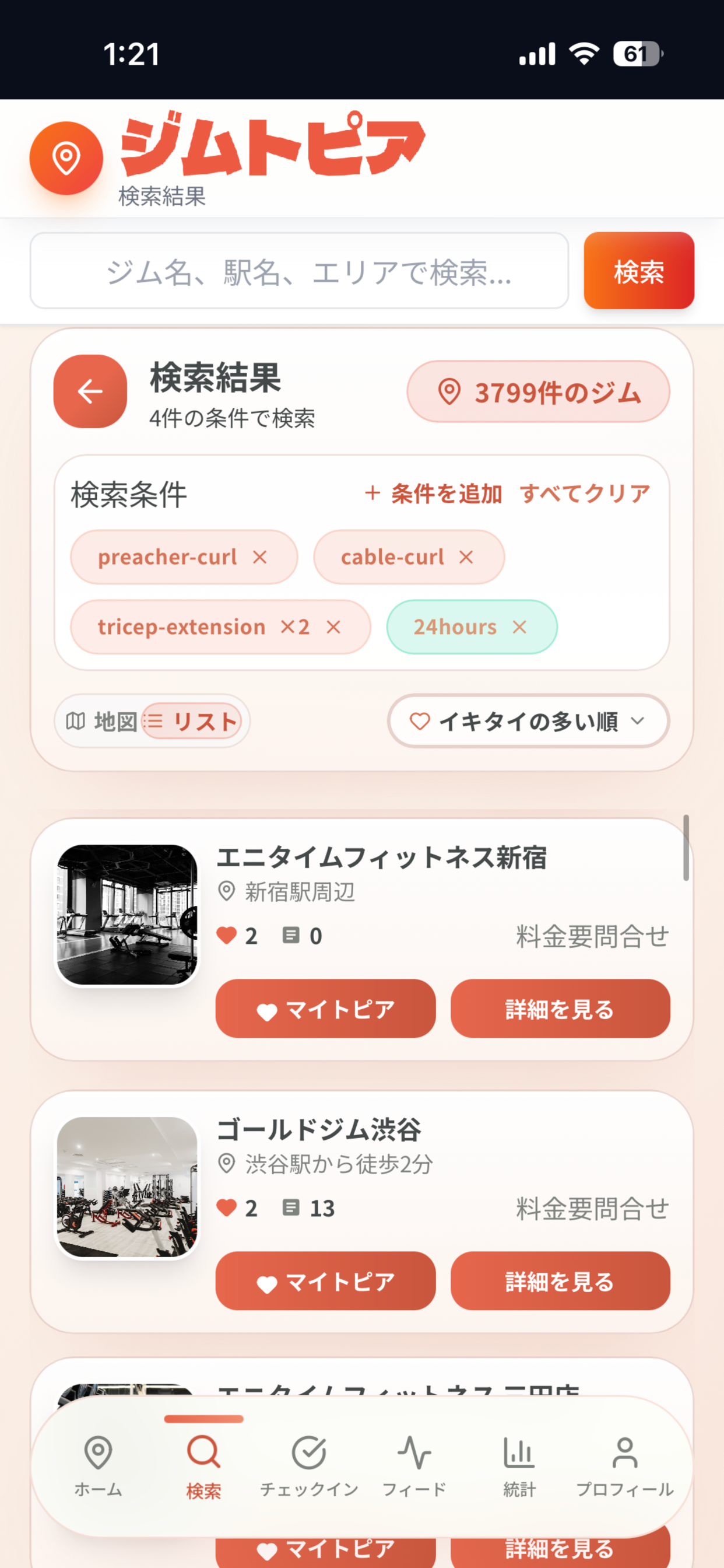Focus the gym name search field
The height and width of the screenshot is (1568, 724).
coord(299,271)
